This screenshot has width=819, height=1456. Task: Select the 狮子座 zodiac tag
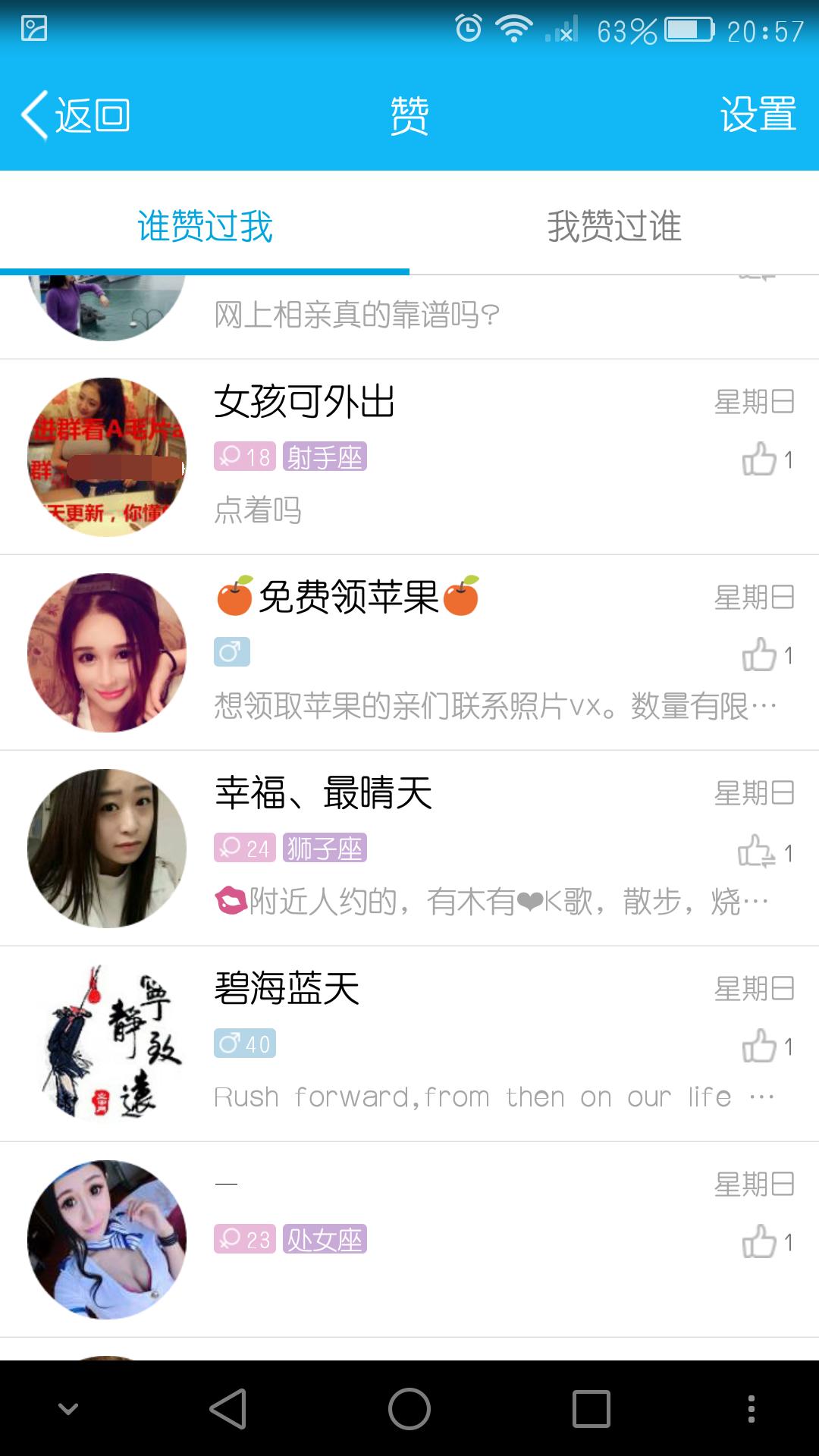pos(324,849)
